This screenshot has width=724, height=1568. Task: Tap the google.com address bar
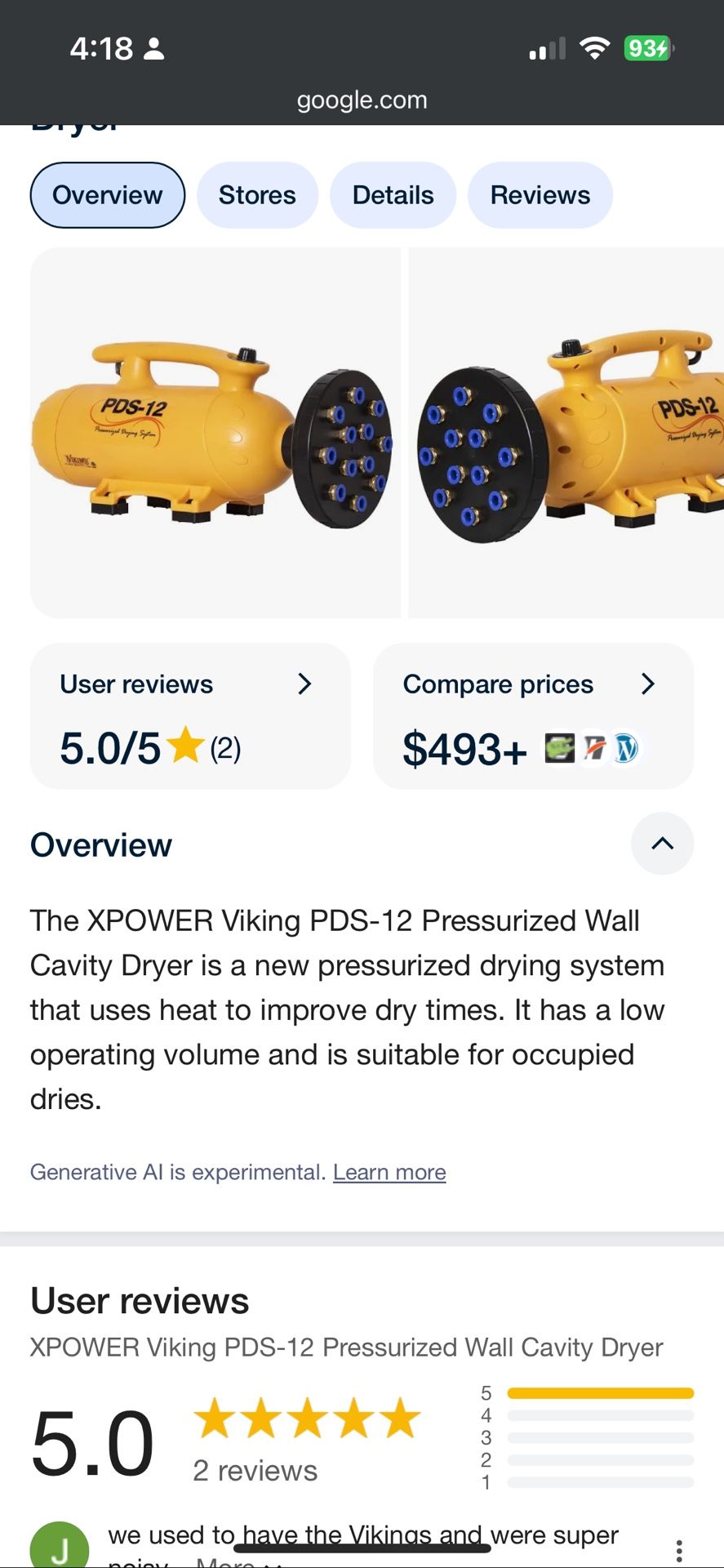point(362,100)
